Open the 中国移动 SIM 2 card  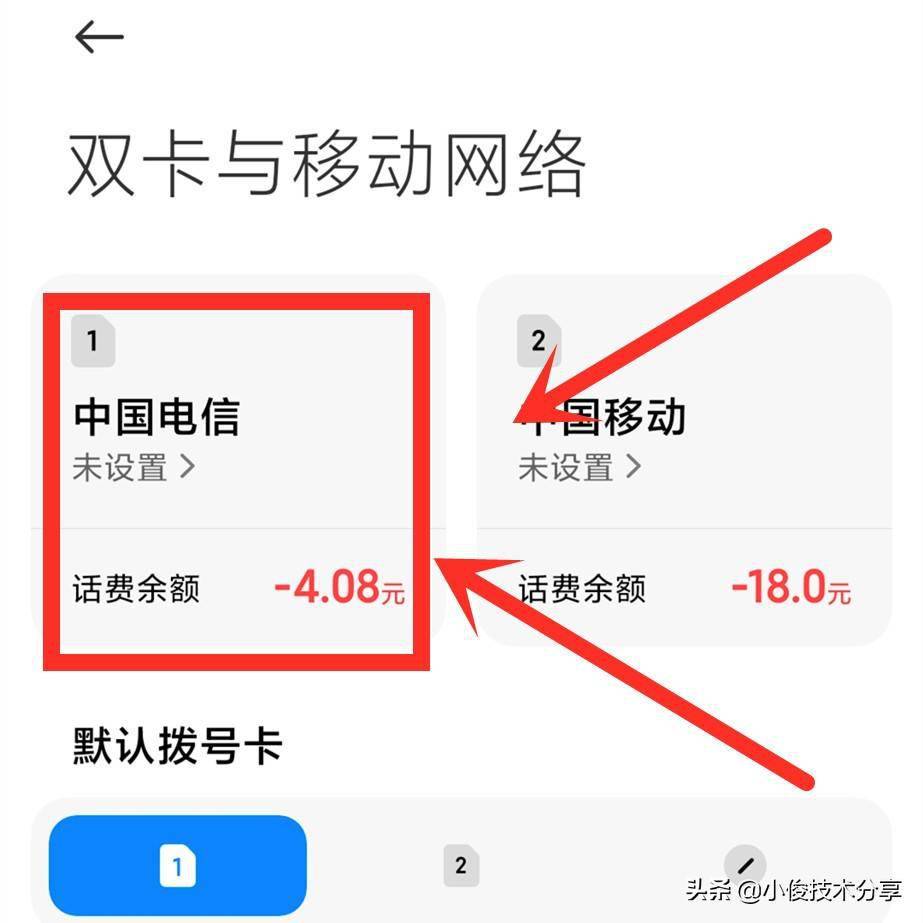click(684, 440)
